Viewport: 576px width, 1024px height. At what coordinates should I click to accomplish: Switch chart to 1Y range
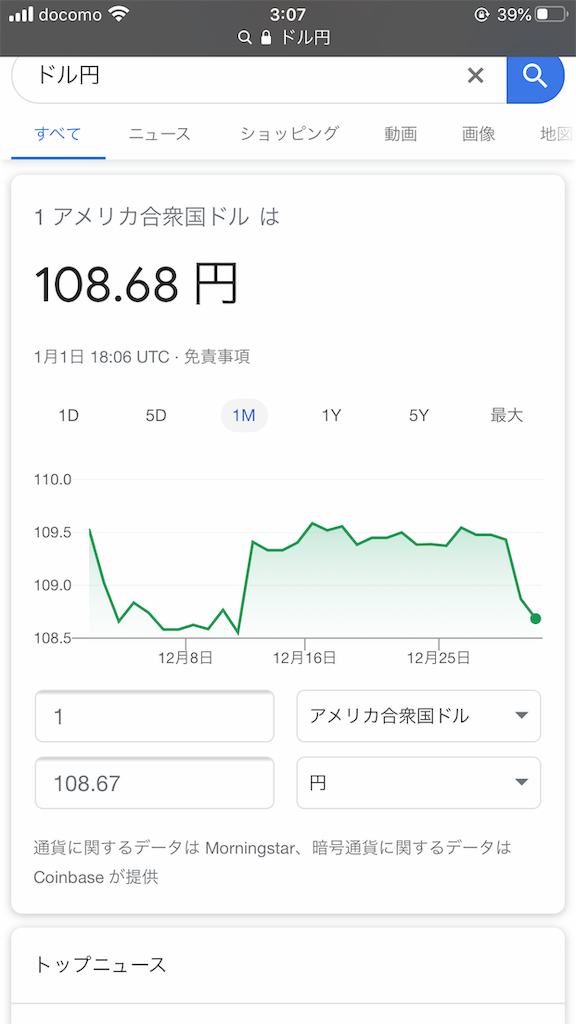pos(331,415)
